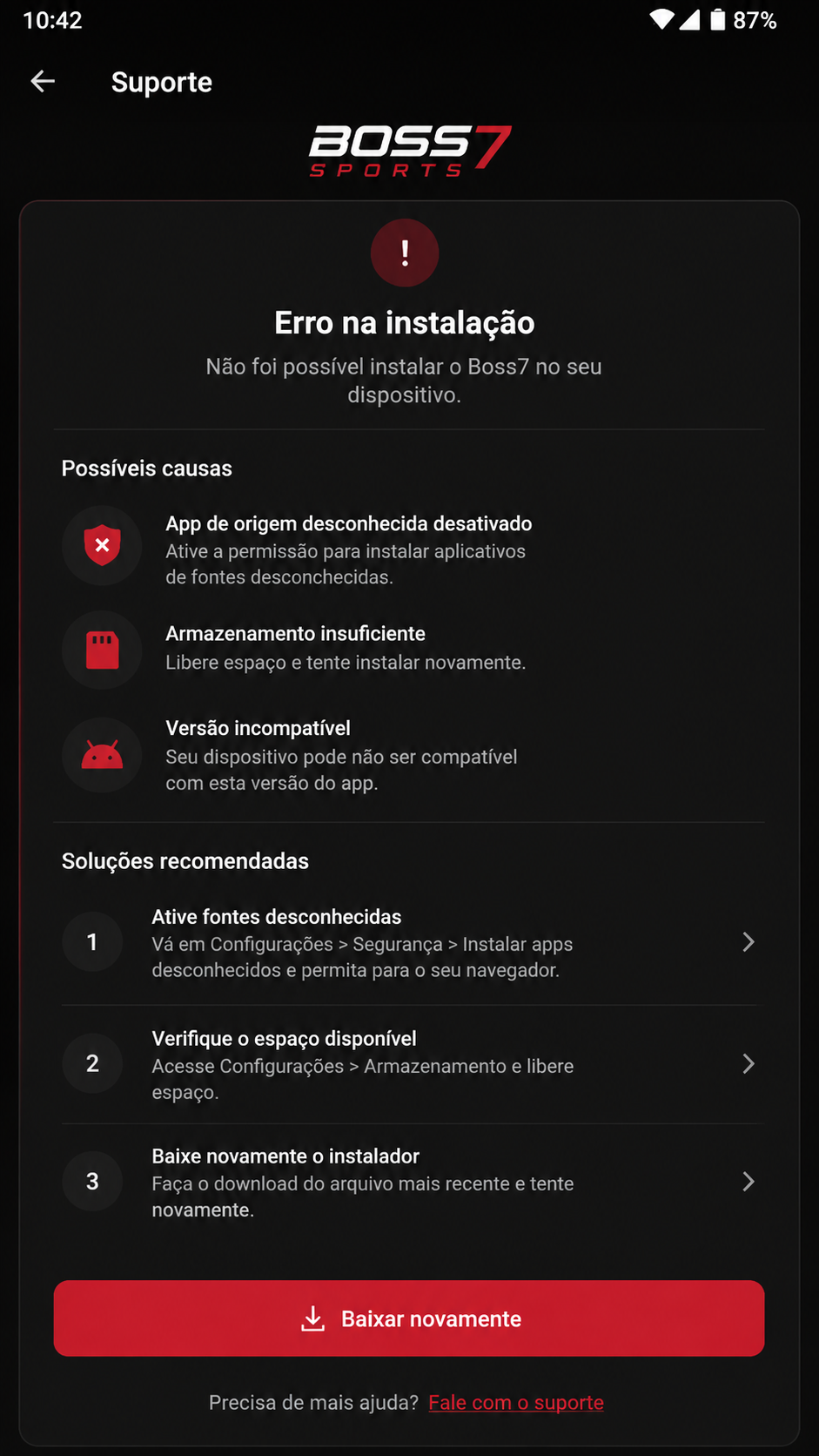Open the Ative fontes desconhecidas solution

click(409, 942)
